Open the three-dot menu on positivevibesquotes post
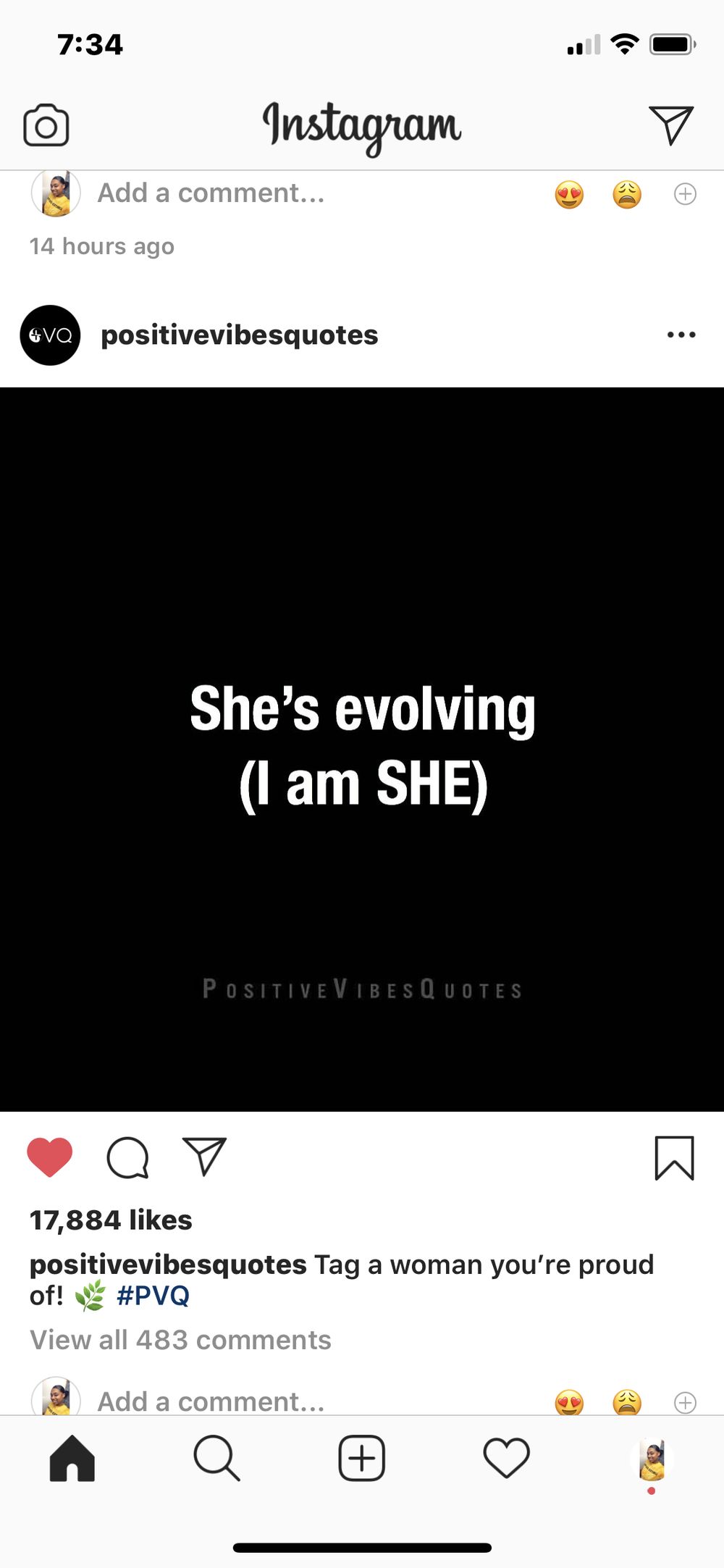This screenshot has width=724, height=1568. point(681,335)
